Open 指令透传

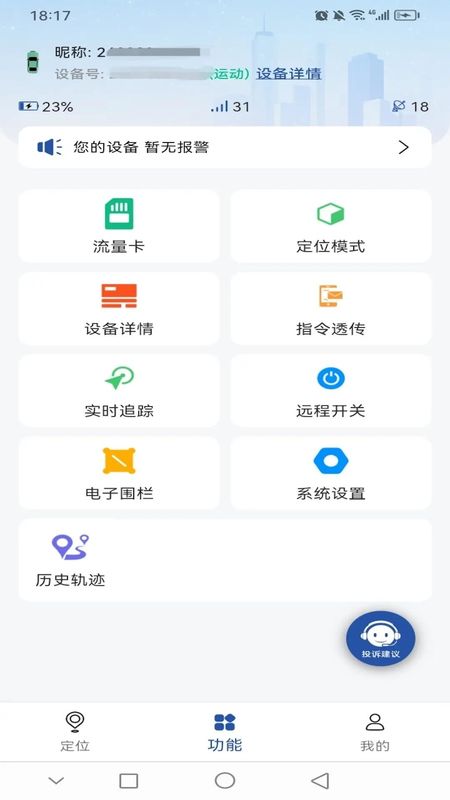point(331,308)
